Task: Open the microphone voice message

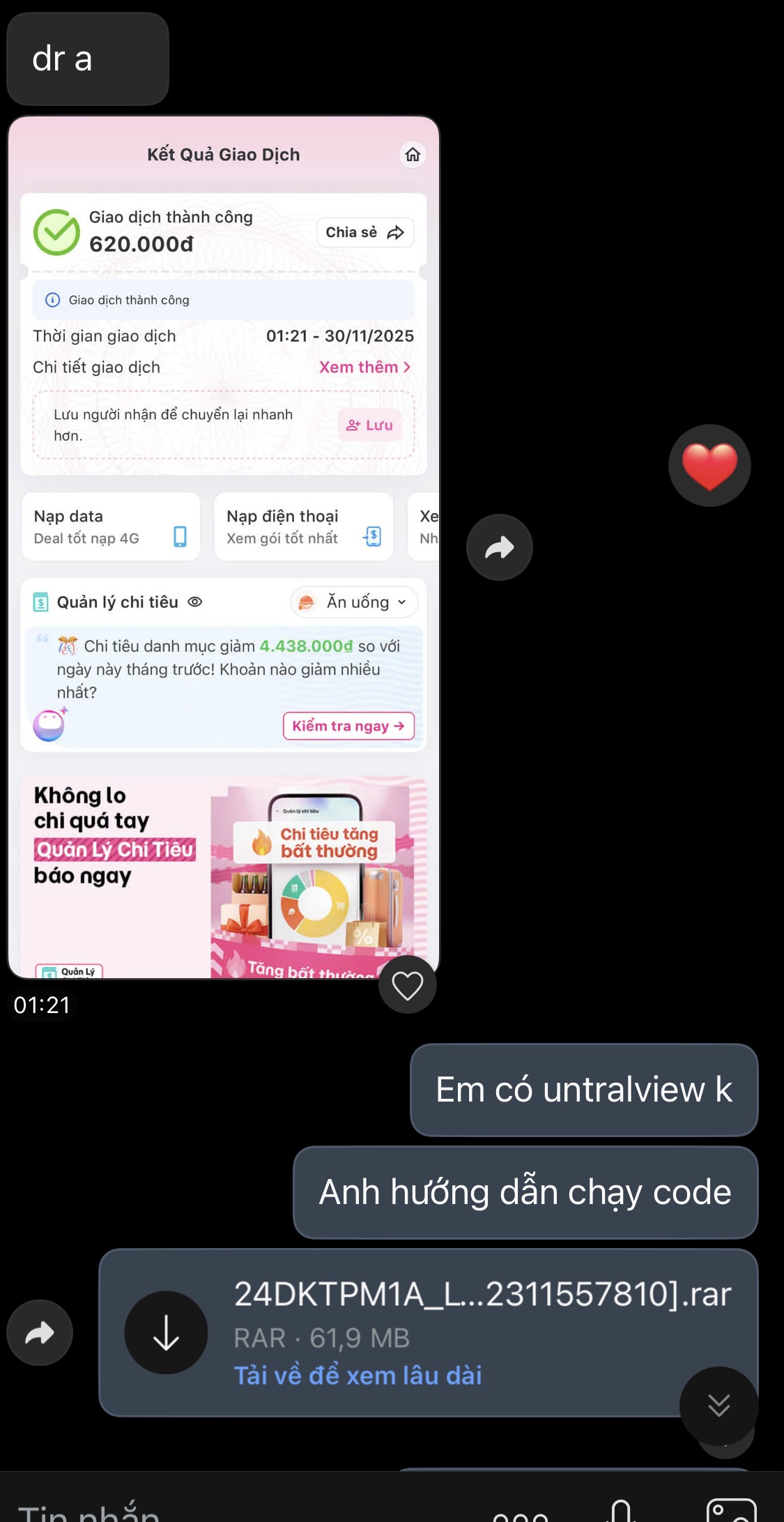Action: tap(621, 1512)
